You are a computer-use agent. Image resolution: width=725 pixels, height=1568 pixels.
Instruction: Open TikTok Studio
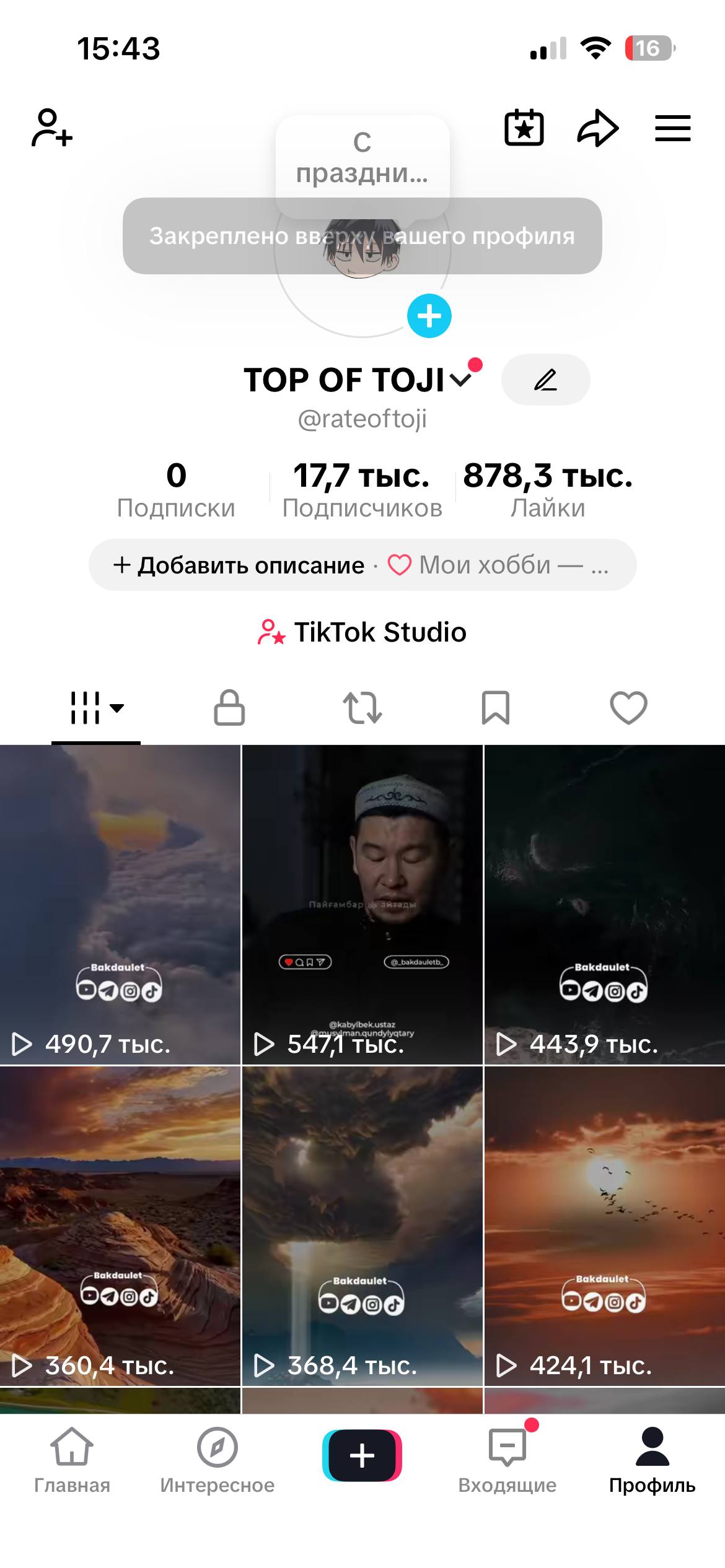pos(362,632)
